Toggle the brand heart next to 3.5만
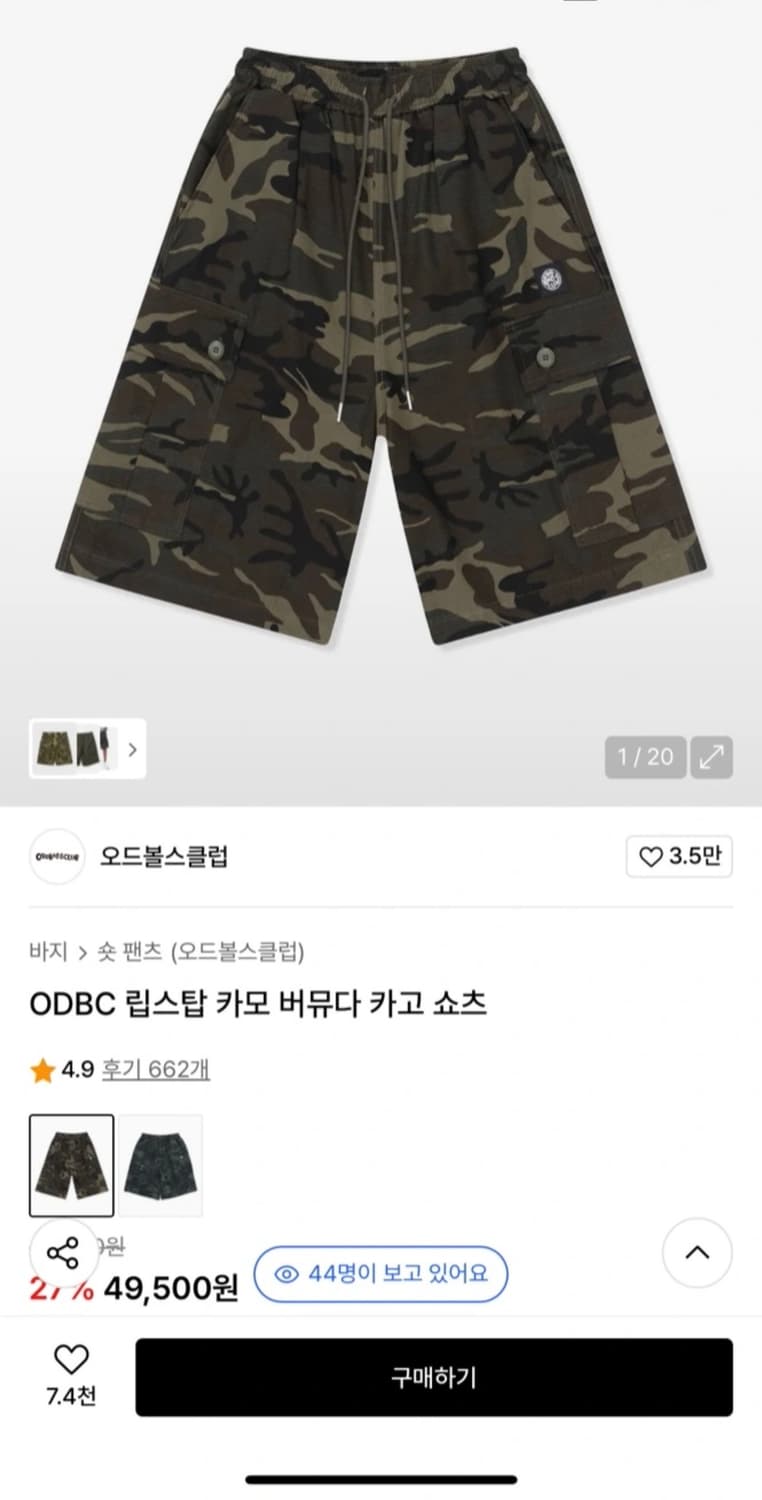The width and height of the screenshot is (762, 1500). pyautogui.click(x=652, y=857)
